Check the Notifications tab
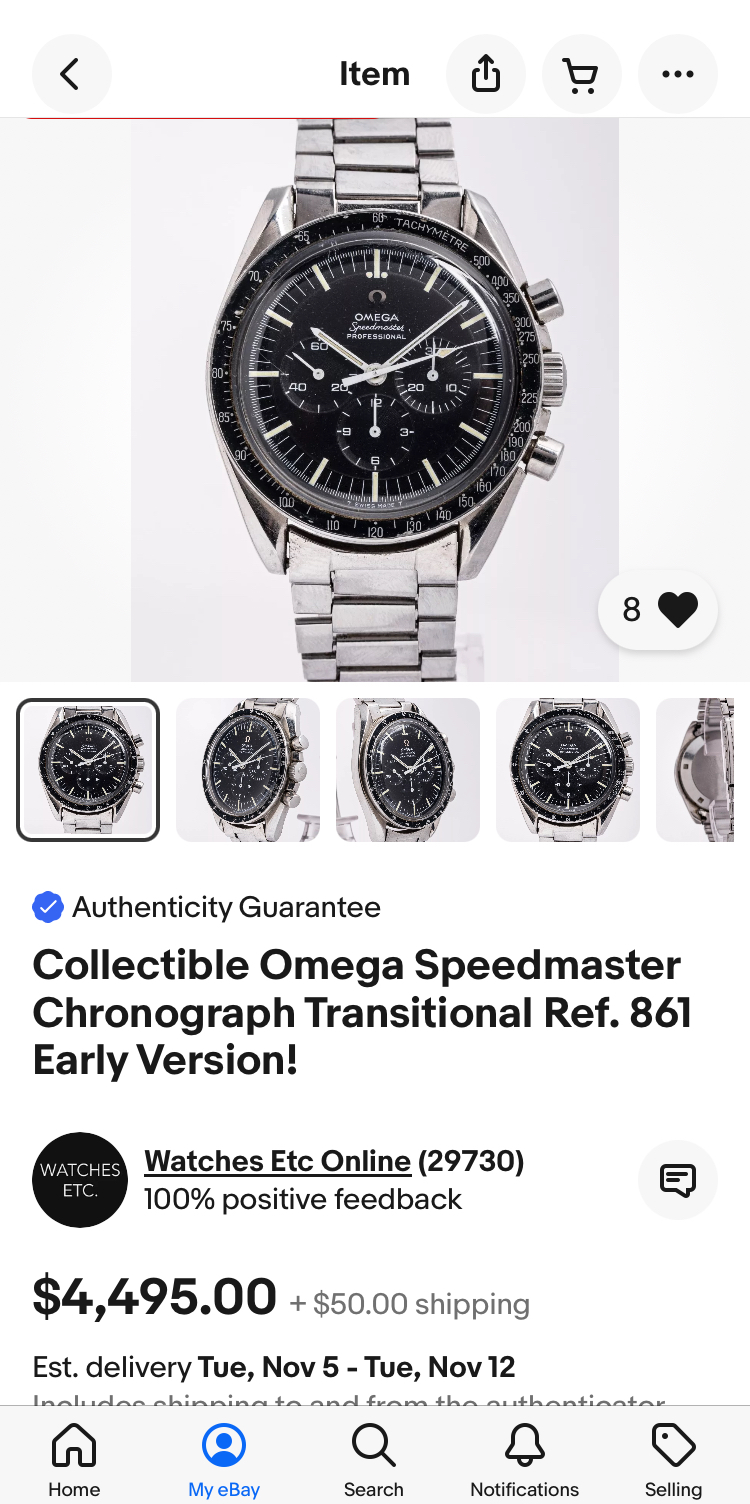This screenshot has width=750, height=1504. pyautogui.click(x=524, y=1460)
